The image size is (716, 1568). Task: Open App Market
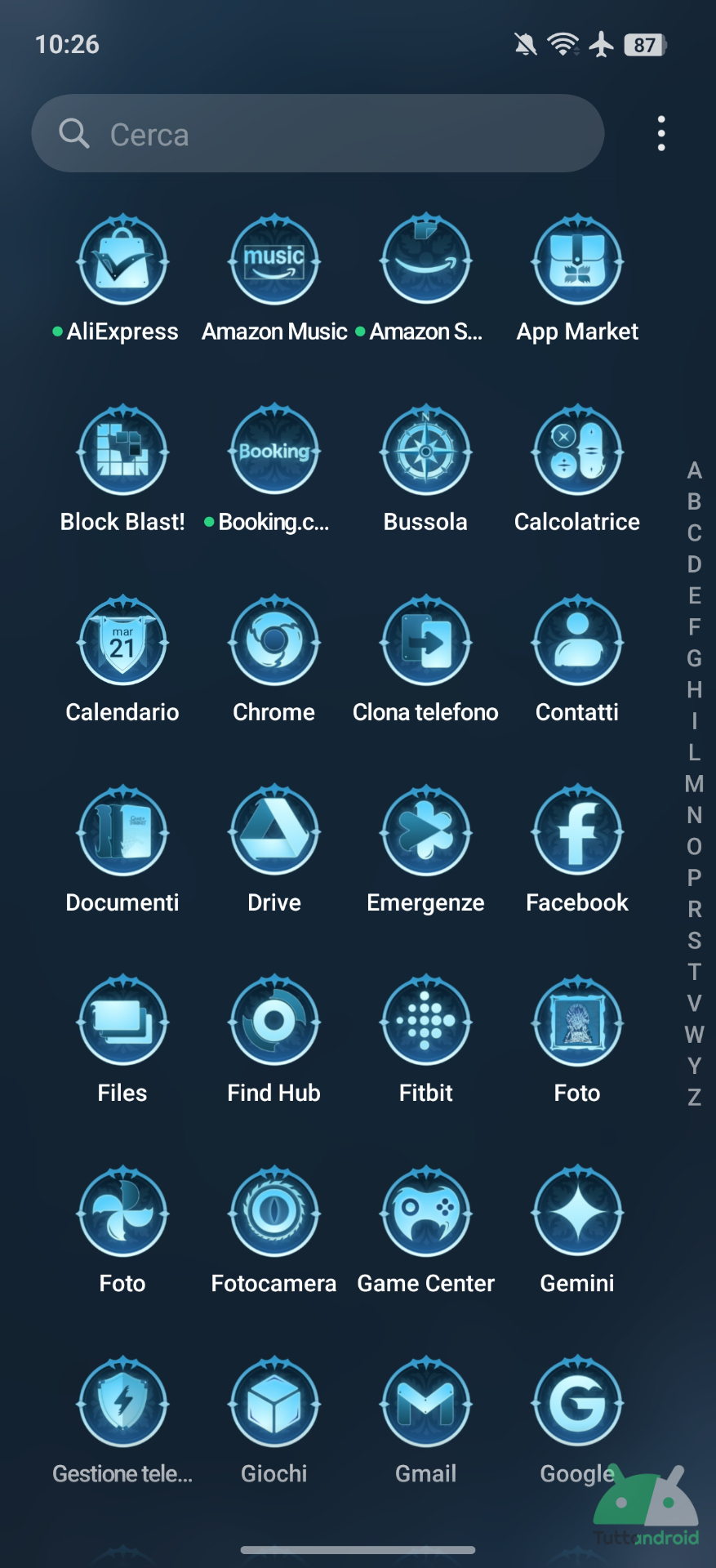(x=577, y=261)
